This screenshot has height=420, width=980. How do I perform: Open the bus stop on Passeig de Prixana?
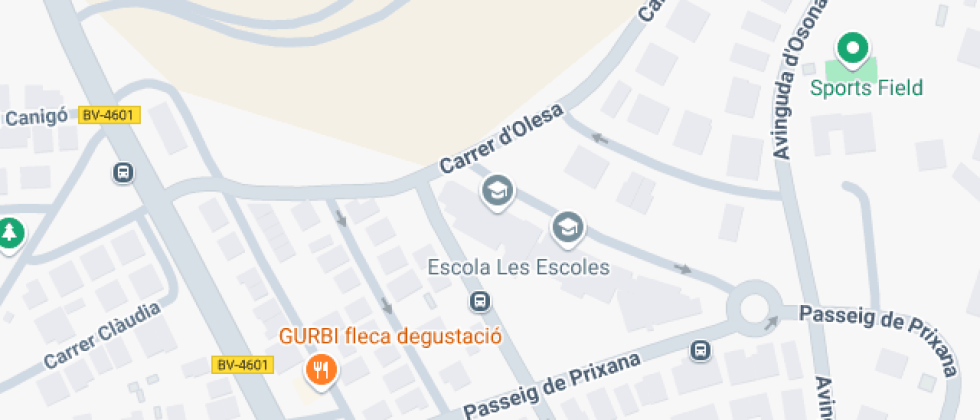coord(701,350)
